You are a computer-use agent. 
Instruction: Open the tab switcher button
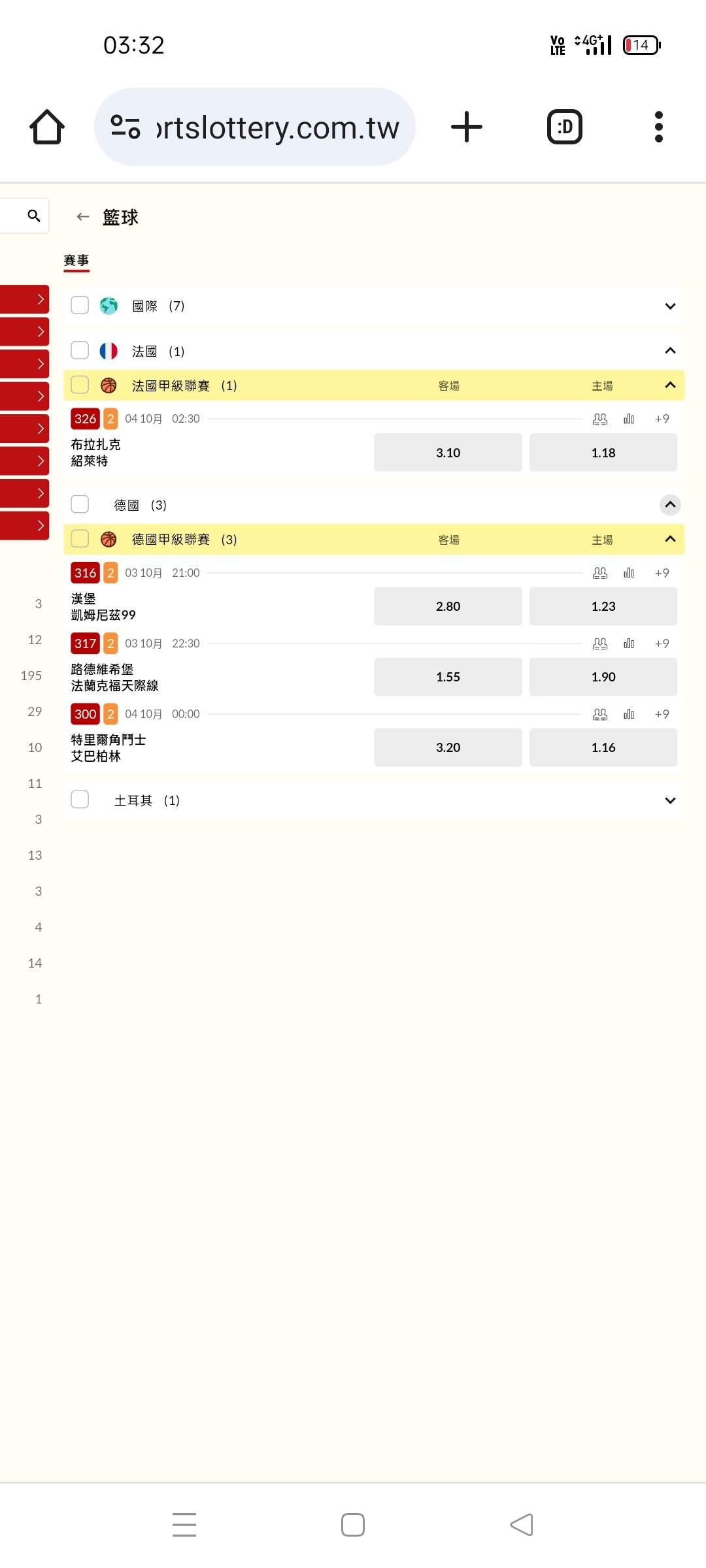click(565, 127)
